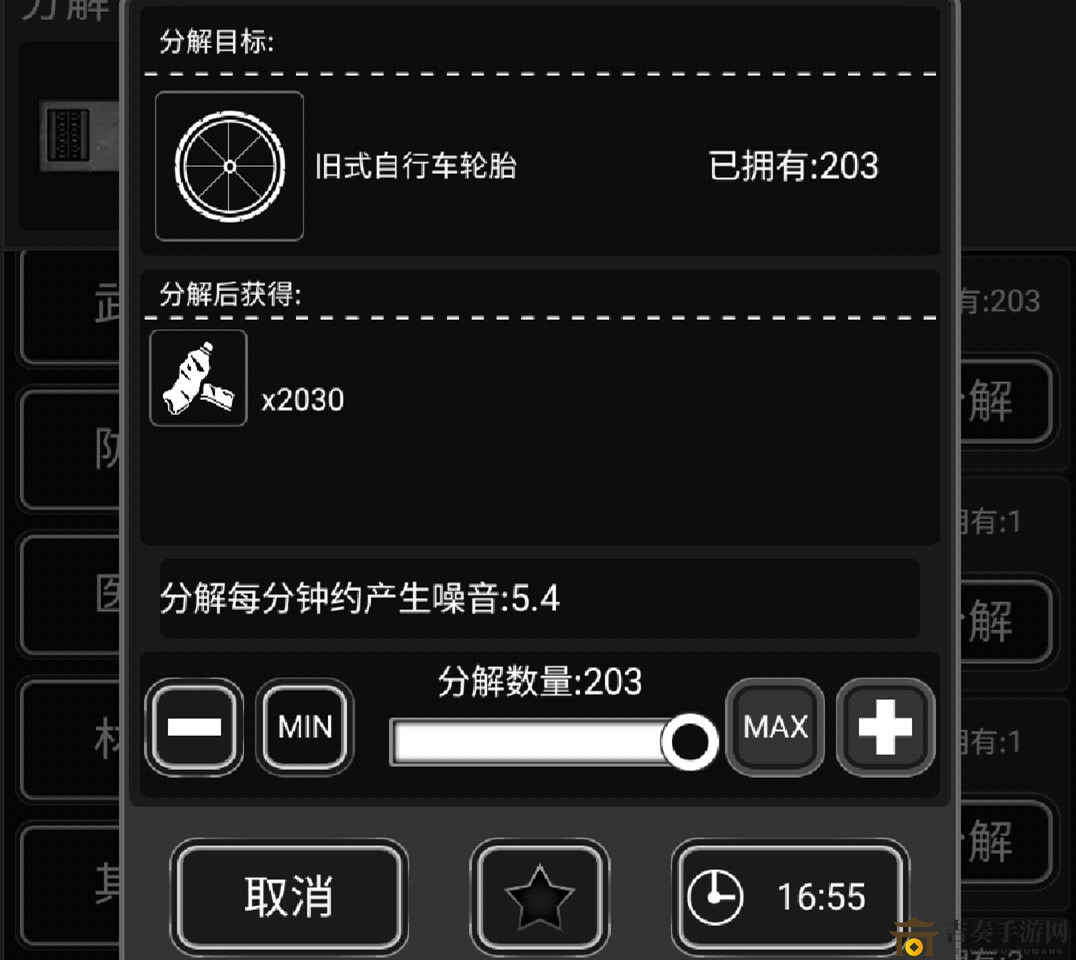Tap 取消 to cancel disassembly

coord(289,897)
